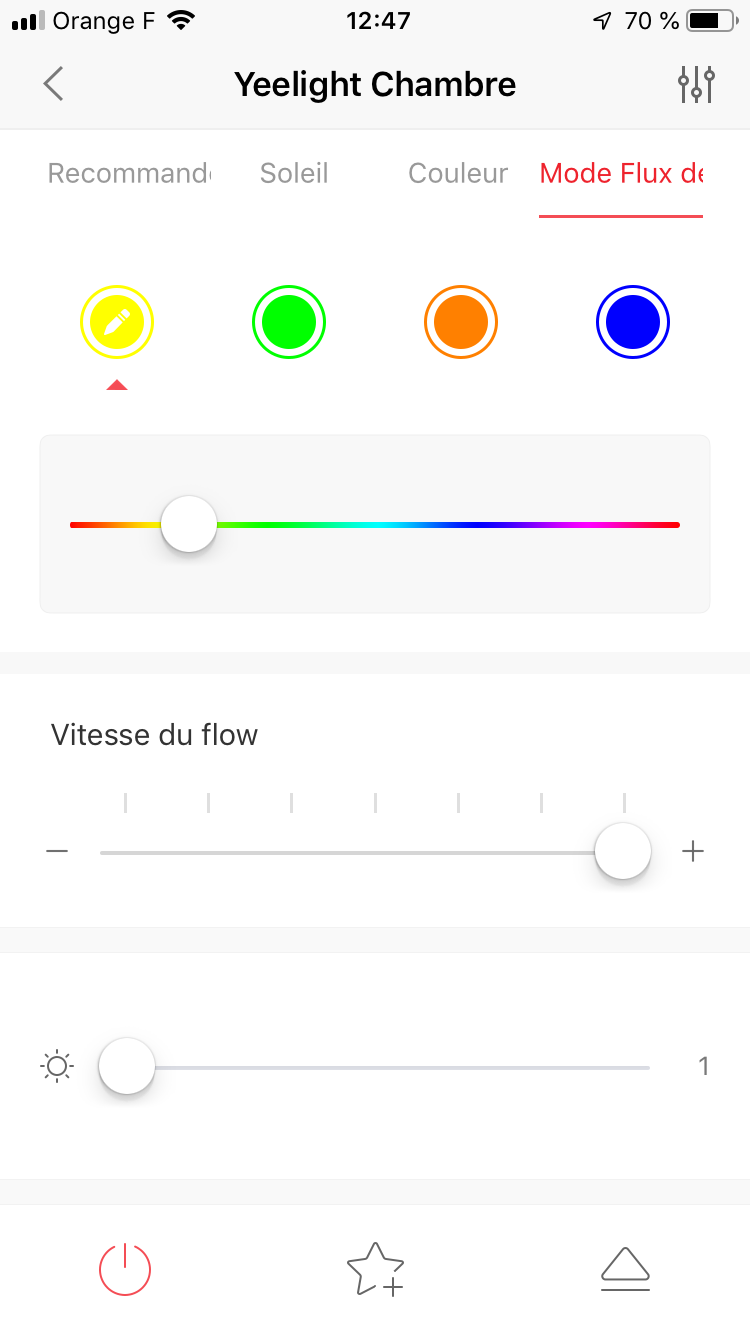Select the green flow color
Image resolution: width=750 pixels, height=1334 pixels.
click(289, 322)
